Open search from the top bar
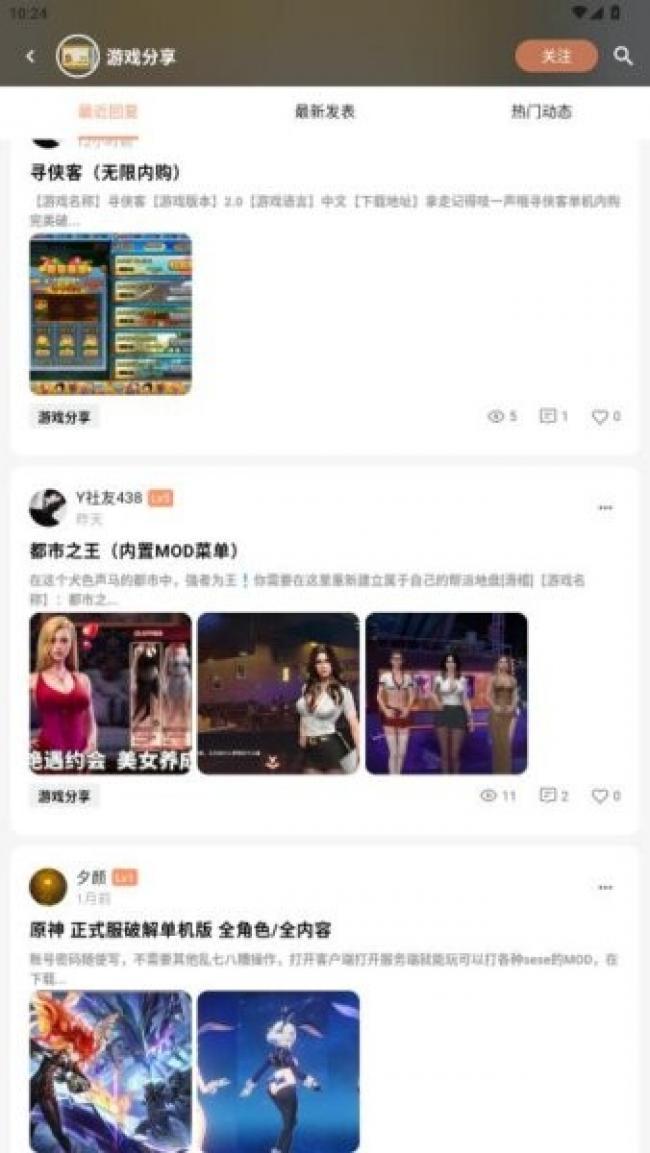The image size is (650, 1153). coord(623,57)
